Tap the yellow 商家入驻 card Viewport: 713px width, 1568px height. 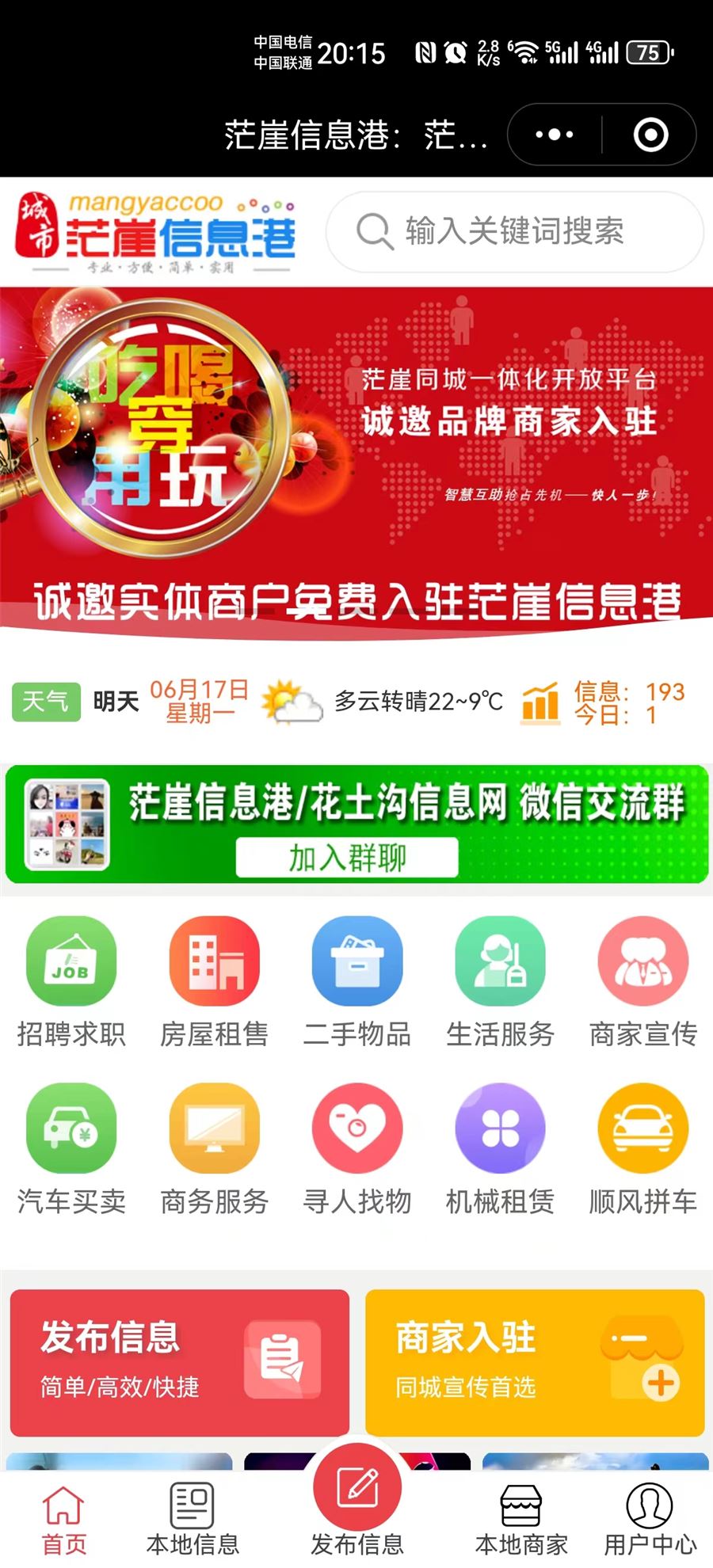[535, 1362]
